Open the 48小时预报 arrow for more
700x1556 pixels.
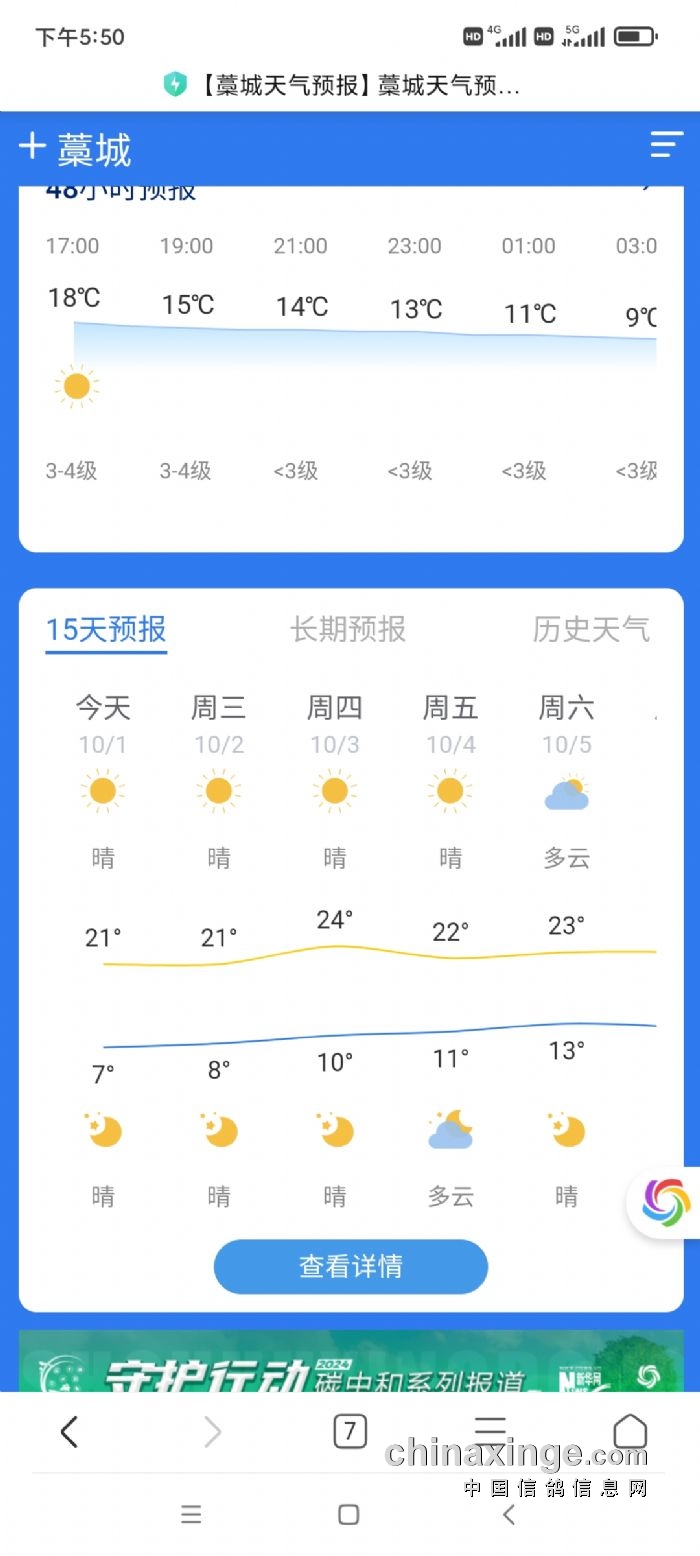pos(648,188)
